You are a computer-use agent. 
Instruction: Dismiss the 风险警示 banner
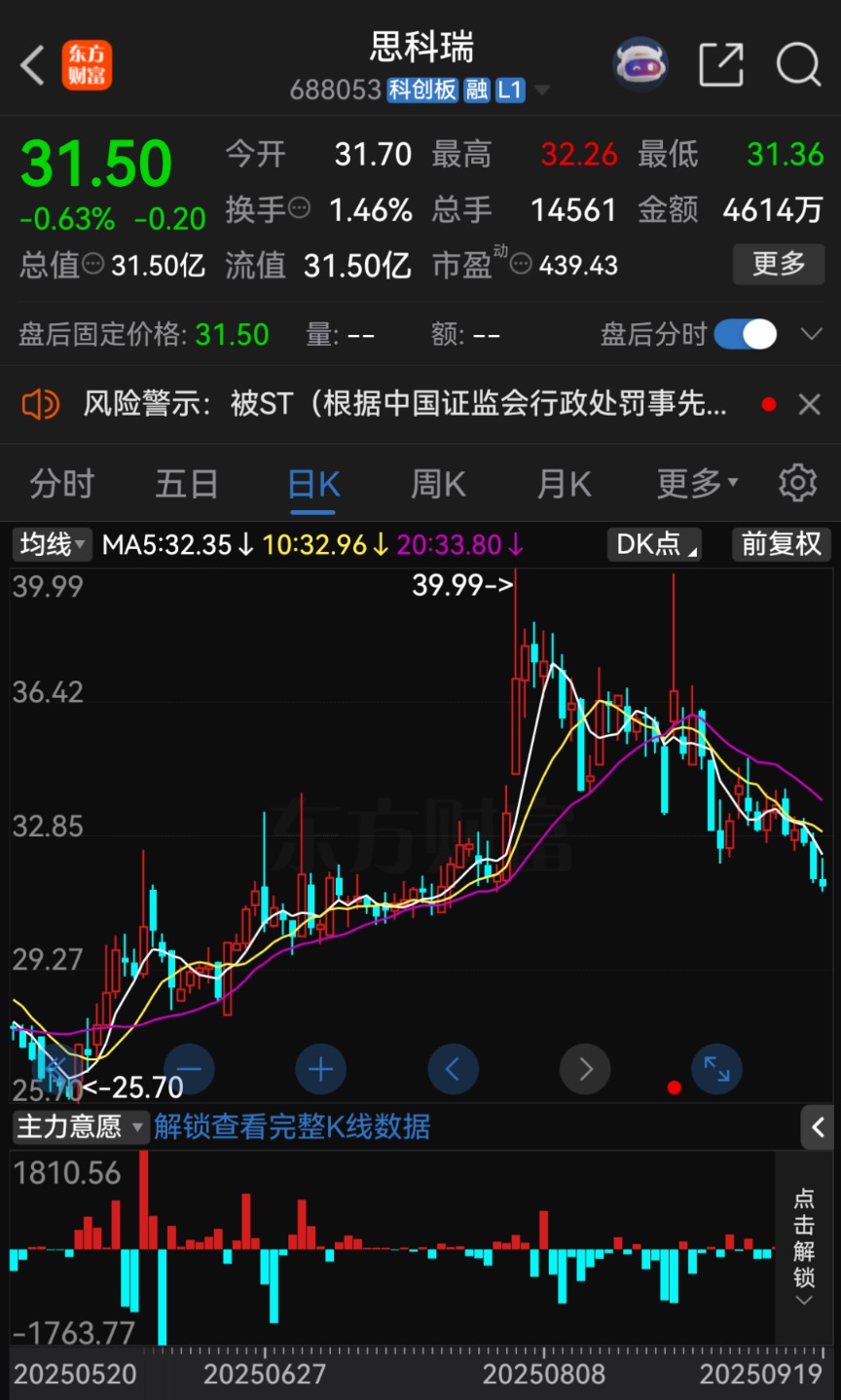(810, 404)
